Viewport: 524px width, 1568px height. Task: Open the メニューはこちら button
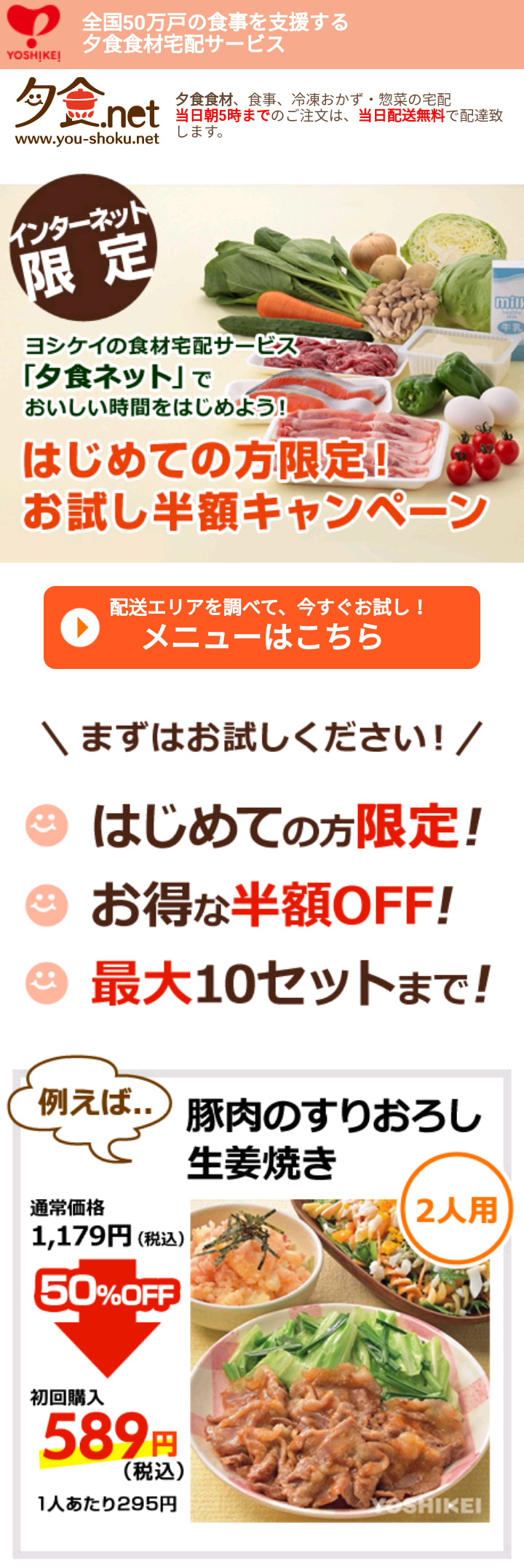pos(262,627)
